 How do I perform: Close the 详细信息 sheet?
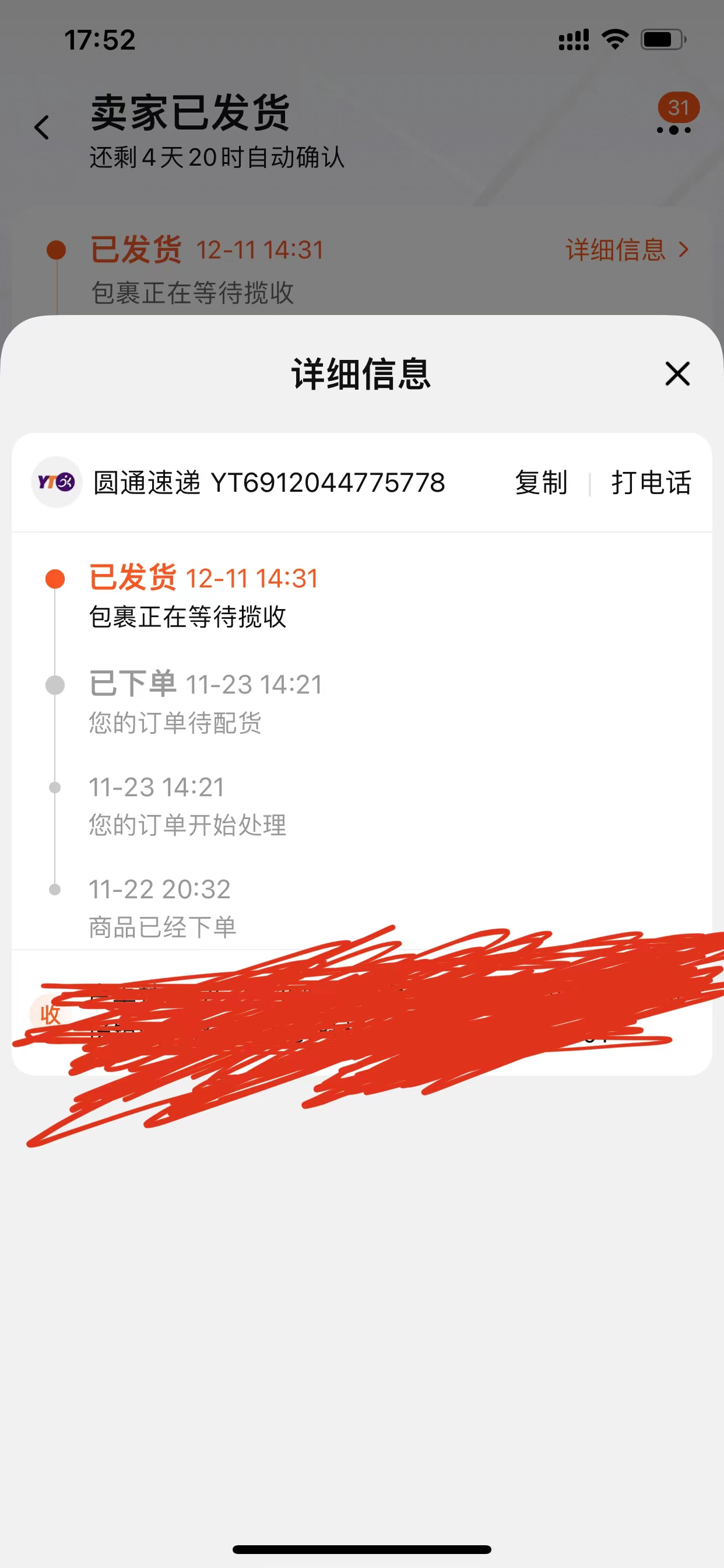[677, 374]
